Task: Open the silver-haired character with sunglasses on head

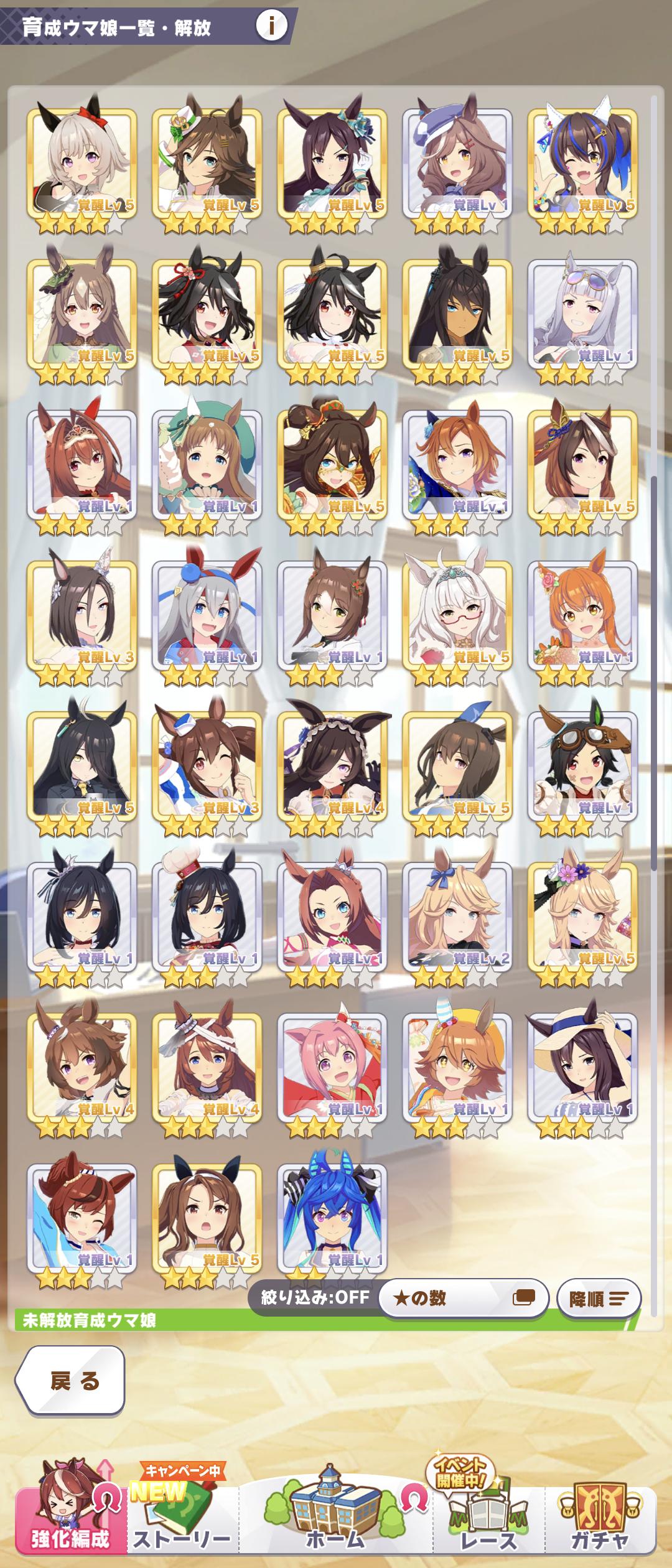Action: pyautogui.click(x=582, y=312)
